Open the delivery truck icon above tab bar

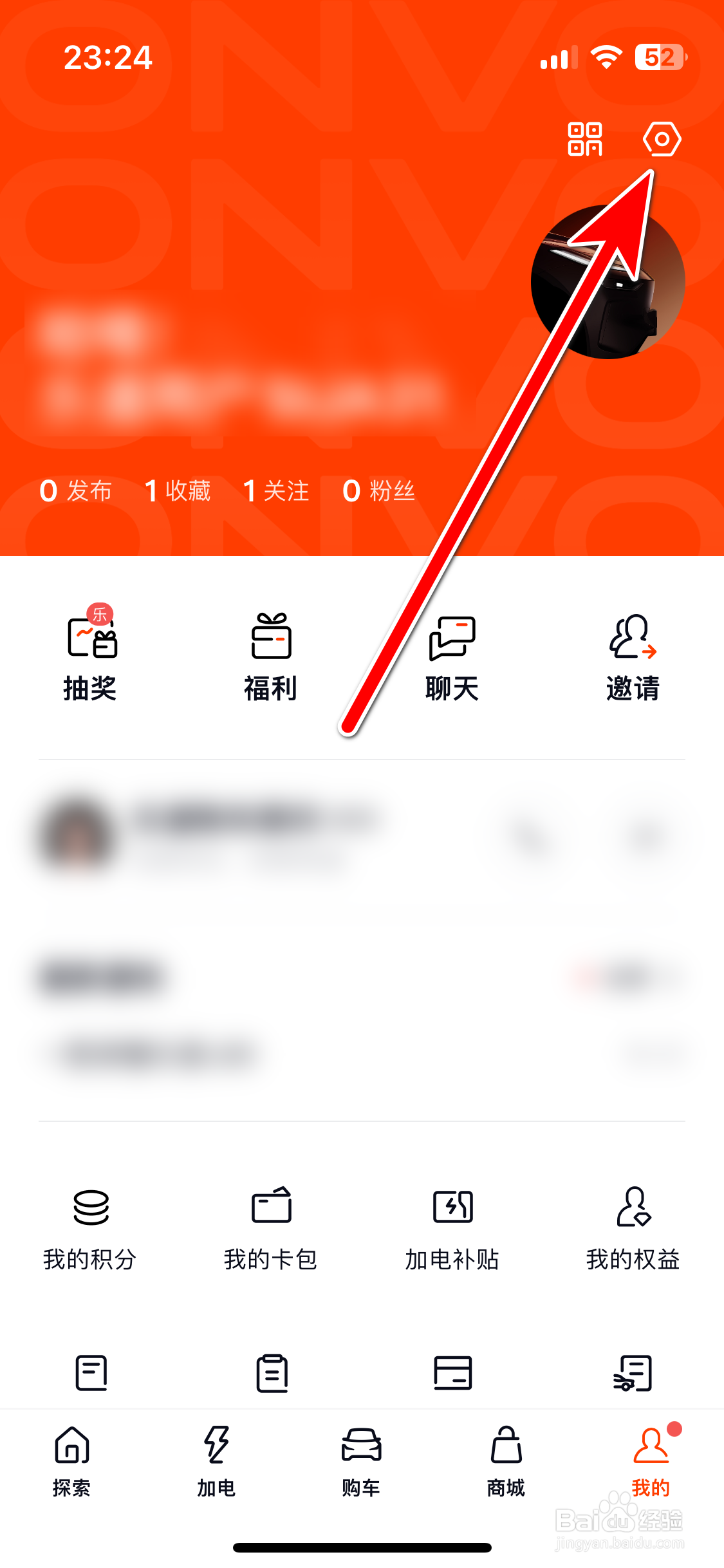click(x=634, y=1374)
